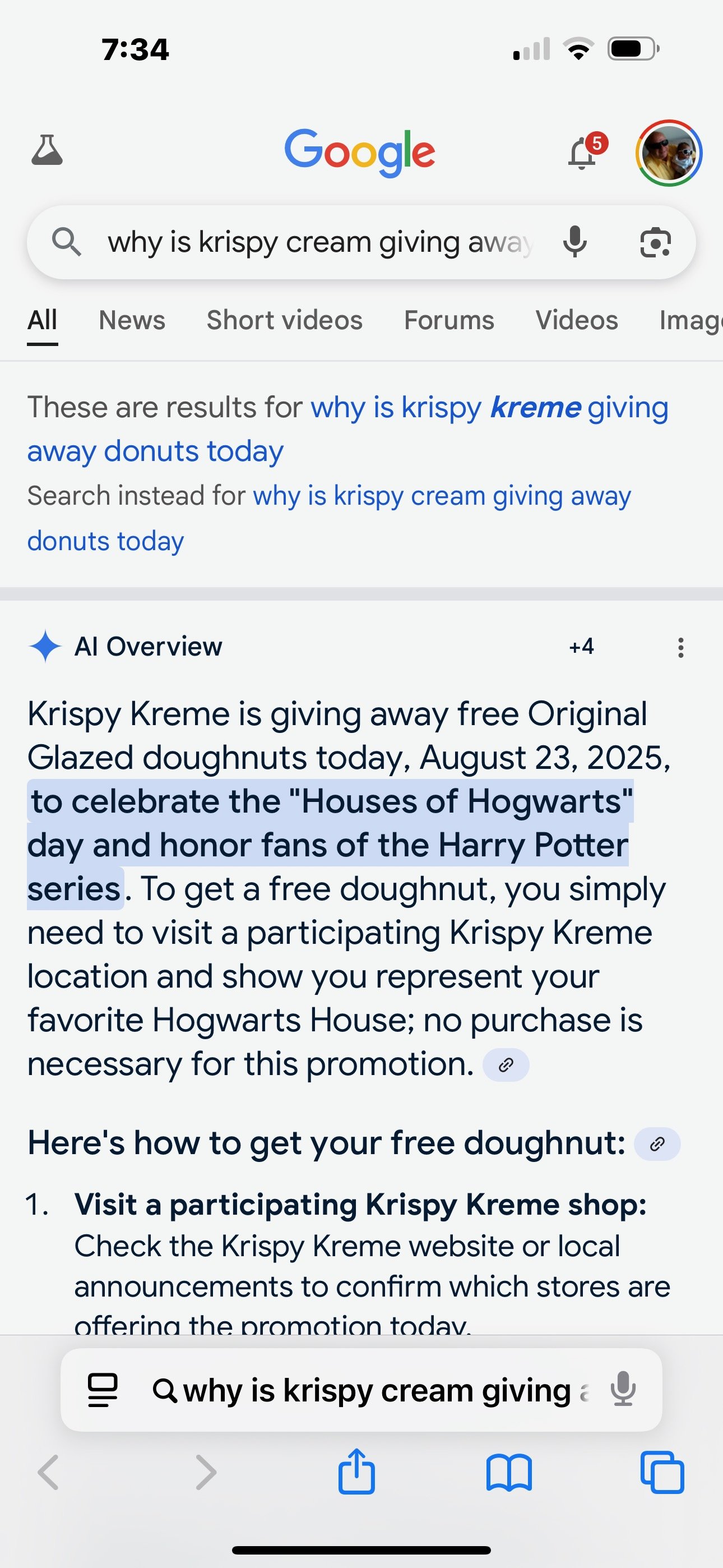
Task: Switch to the News tab
Action: tap(132, 320)
